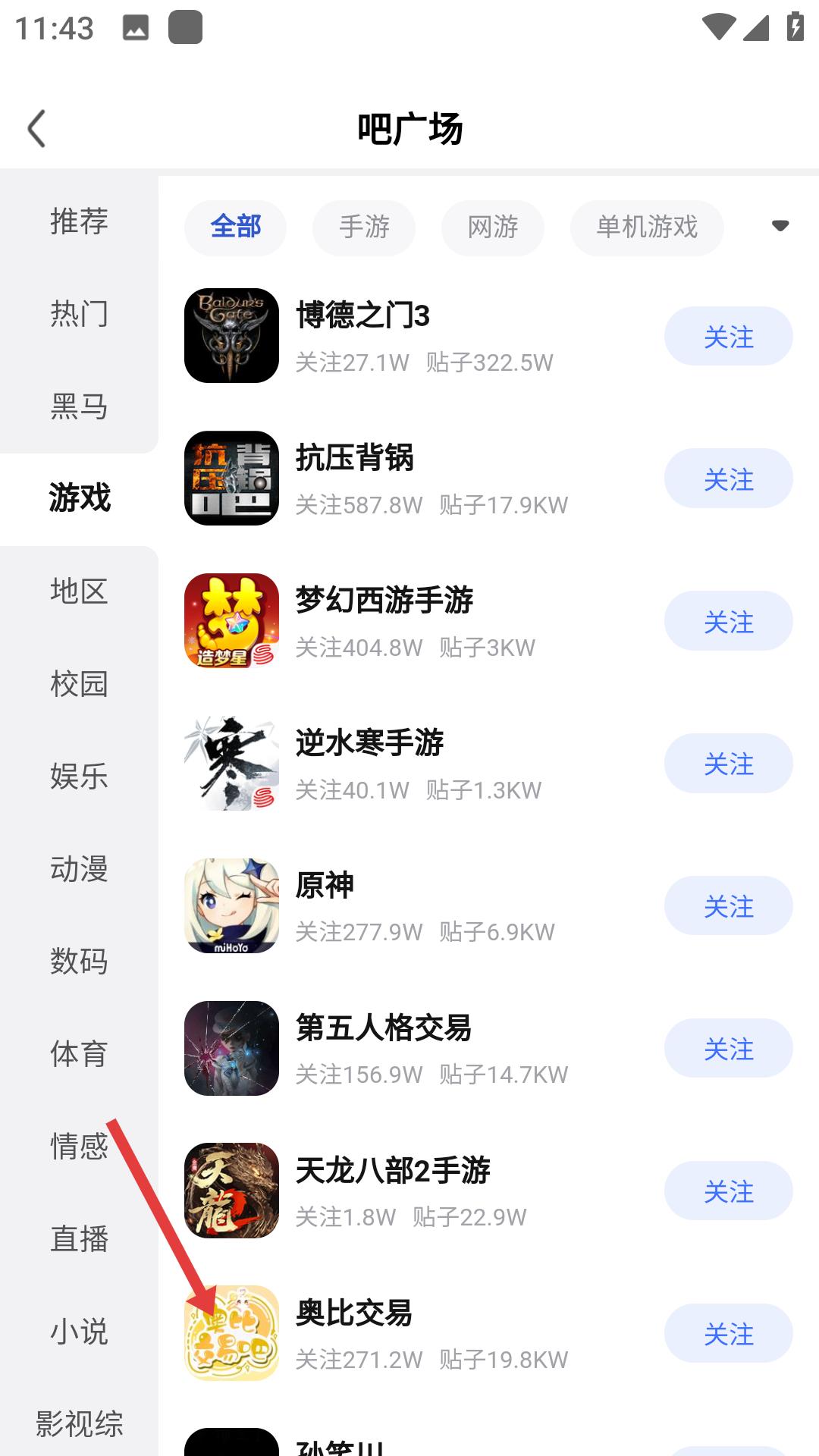Open the 天龙八部2手游 dragon icon
This screenshot has height=1456, width=819.
coord(231,1191)
